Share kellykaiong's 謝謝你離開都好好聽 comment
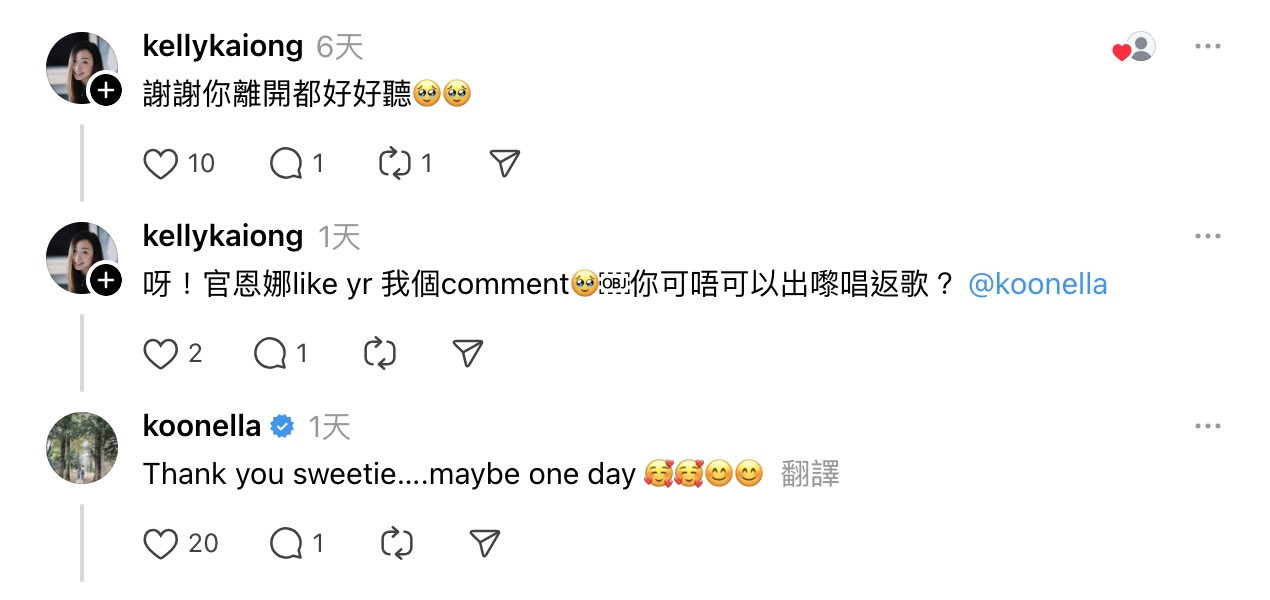 tap(505, 163)
